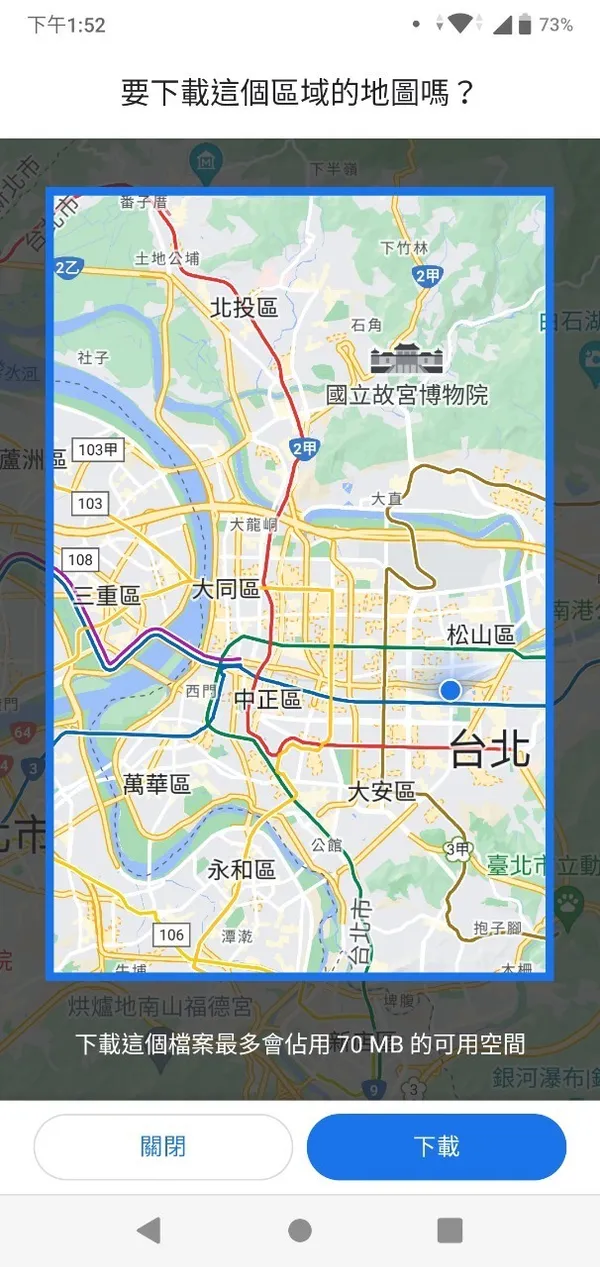600x1267 pixels.
Task: Go to home screen via home button
Action: (x=299, y=1230)
